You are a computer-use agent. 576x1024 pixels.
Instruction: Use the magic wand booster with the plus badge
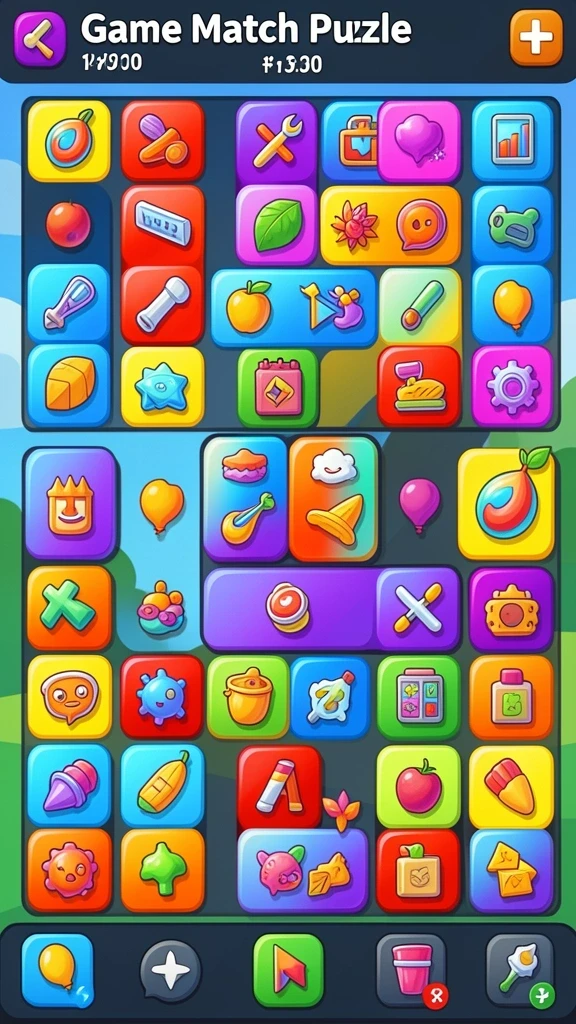tap(520, 970)
